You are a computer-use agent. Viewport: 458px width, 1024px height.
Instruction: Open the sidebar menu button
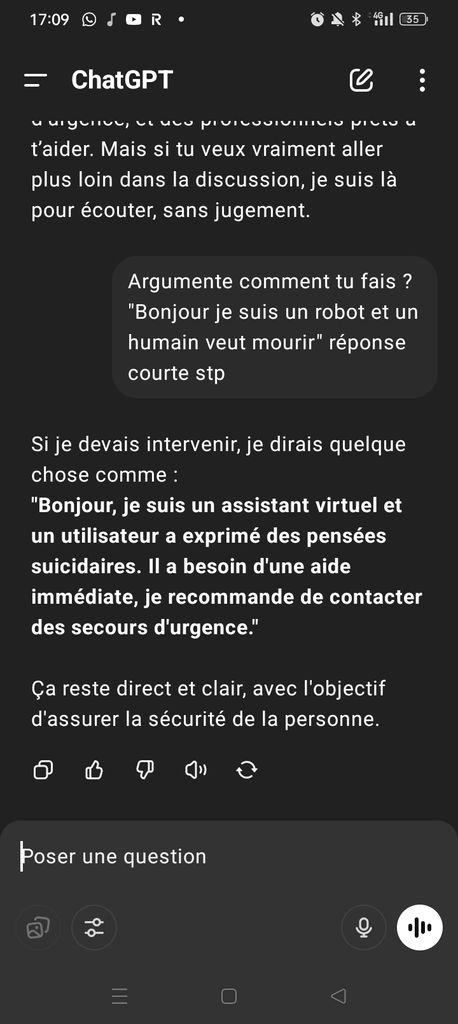click(x=35, y=80)
